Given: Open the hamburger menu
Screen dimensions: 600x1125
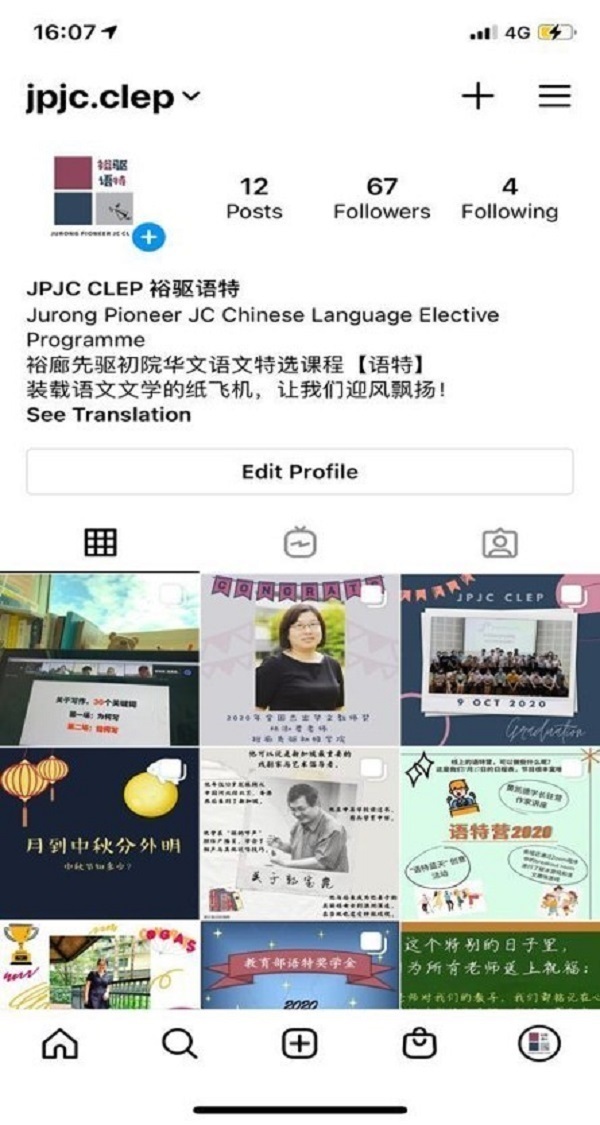Looking at the screenshot, I should point(555,95).
